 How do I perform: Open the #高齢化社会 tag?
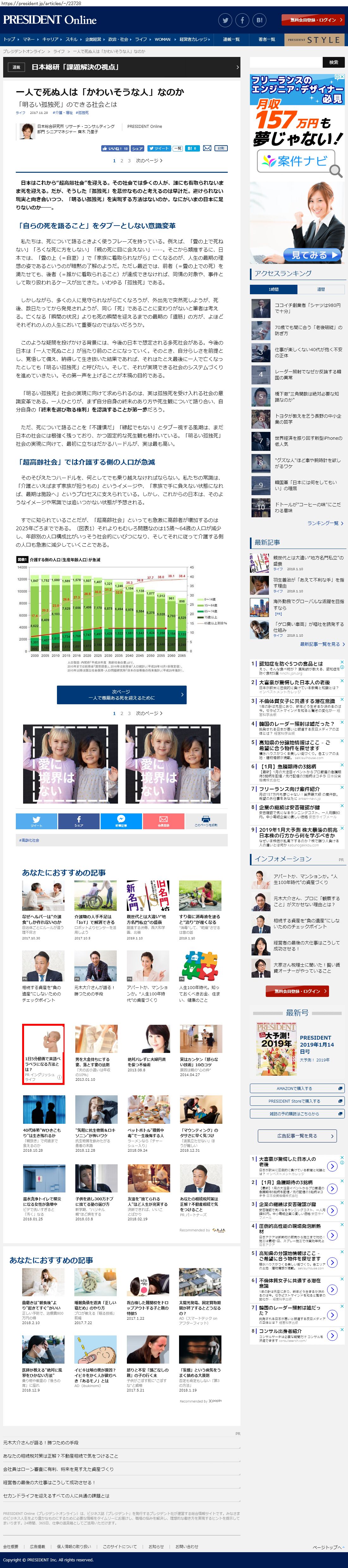tap(29, 840)
